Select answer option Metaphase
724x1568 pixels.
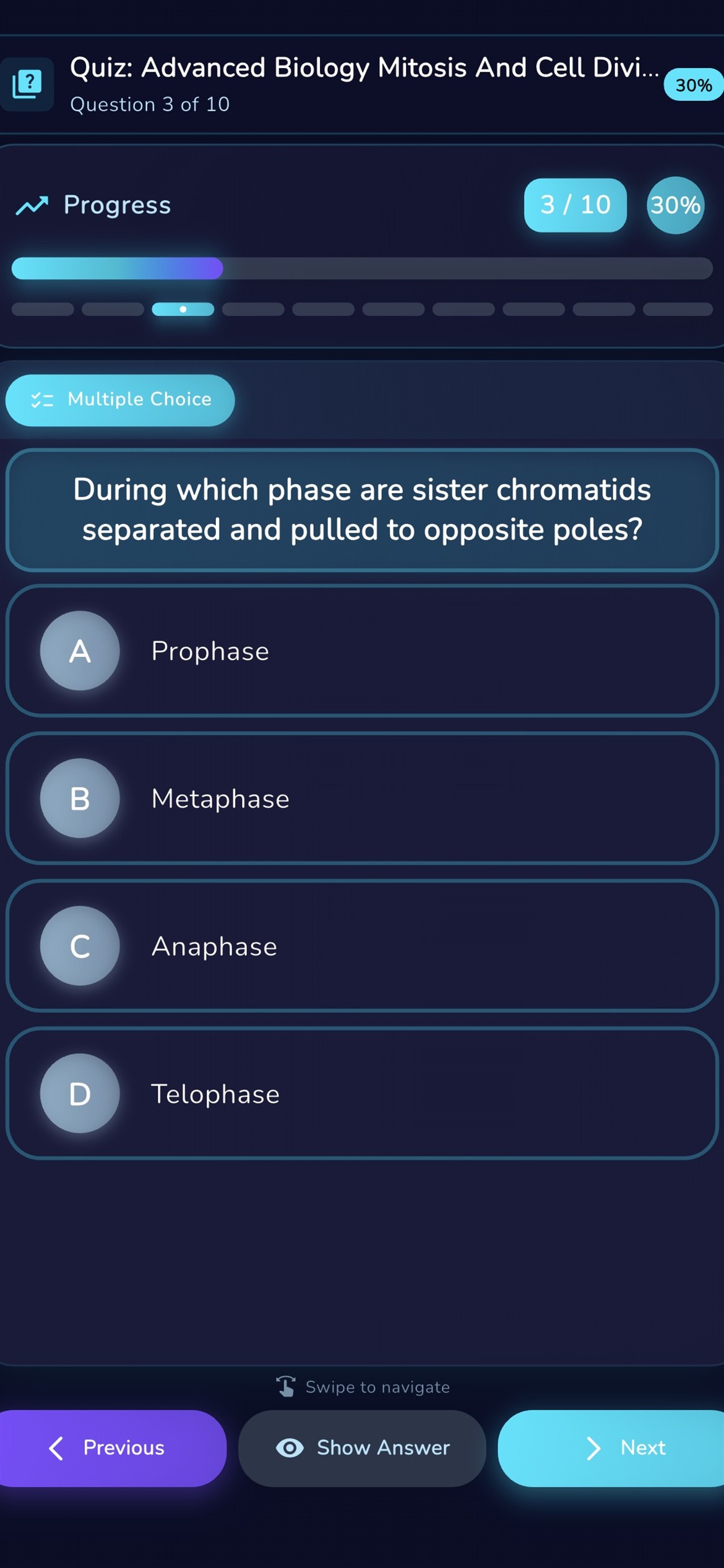click(362, 799)
